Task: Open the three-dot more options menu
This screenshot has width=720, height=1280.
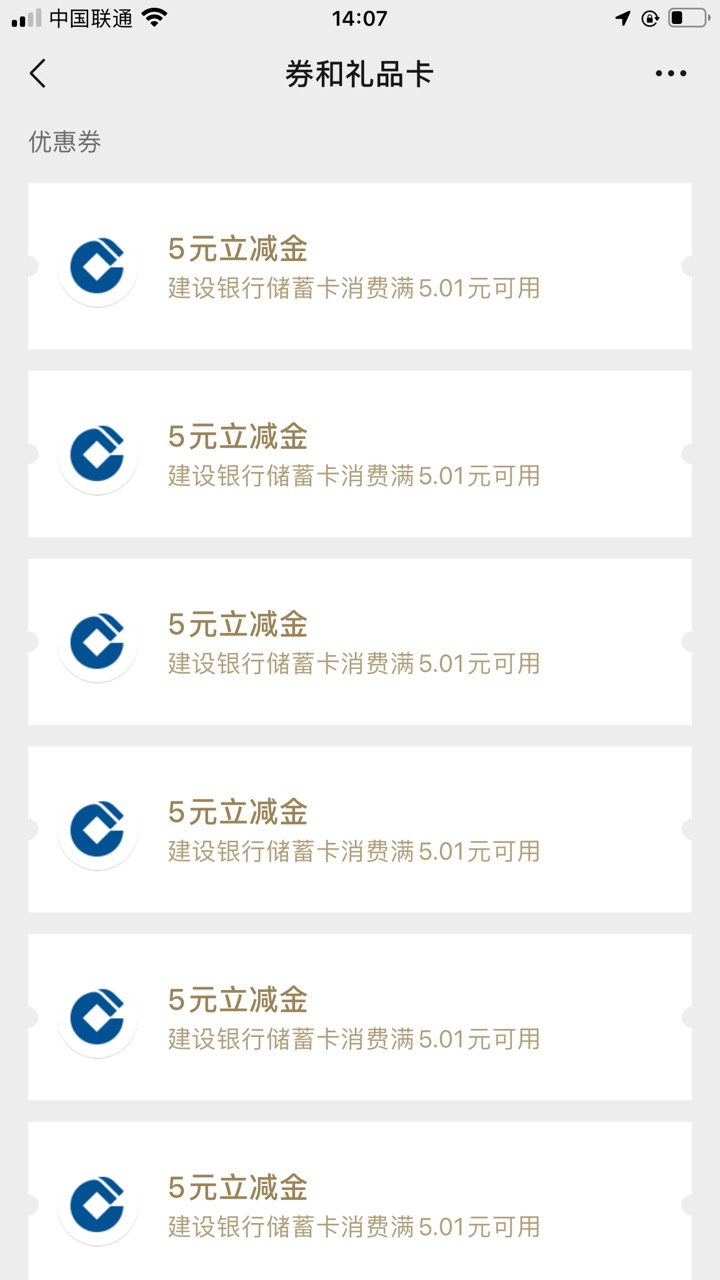Action: [670, 74]
